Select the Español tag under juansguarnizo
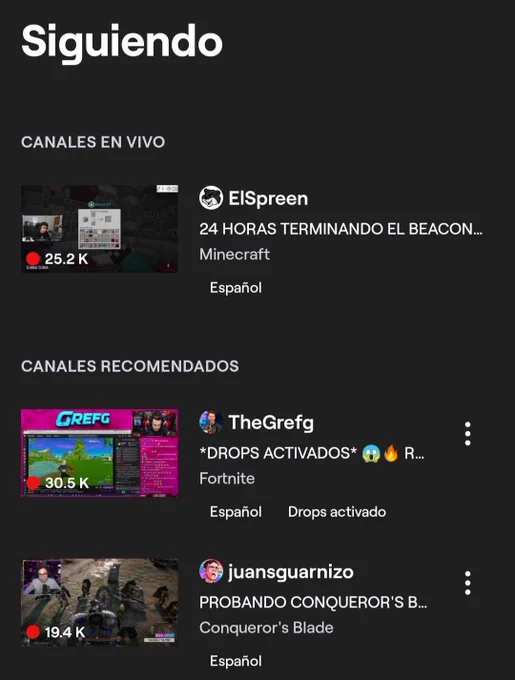This screenshot has width=515, height=680. 235,661
